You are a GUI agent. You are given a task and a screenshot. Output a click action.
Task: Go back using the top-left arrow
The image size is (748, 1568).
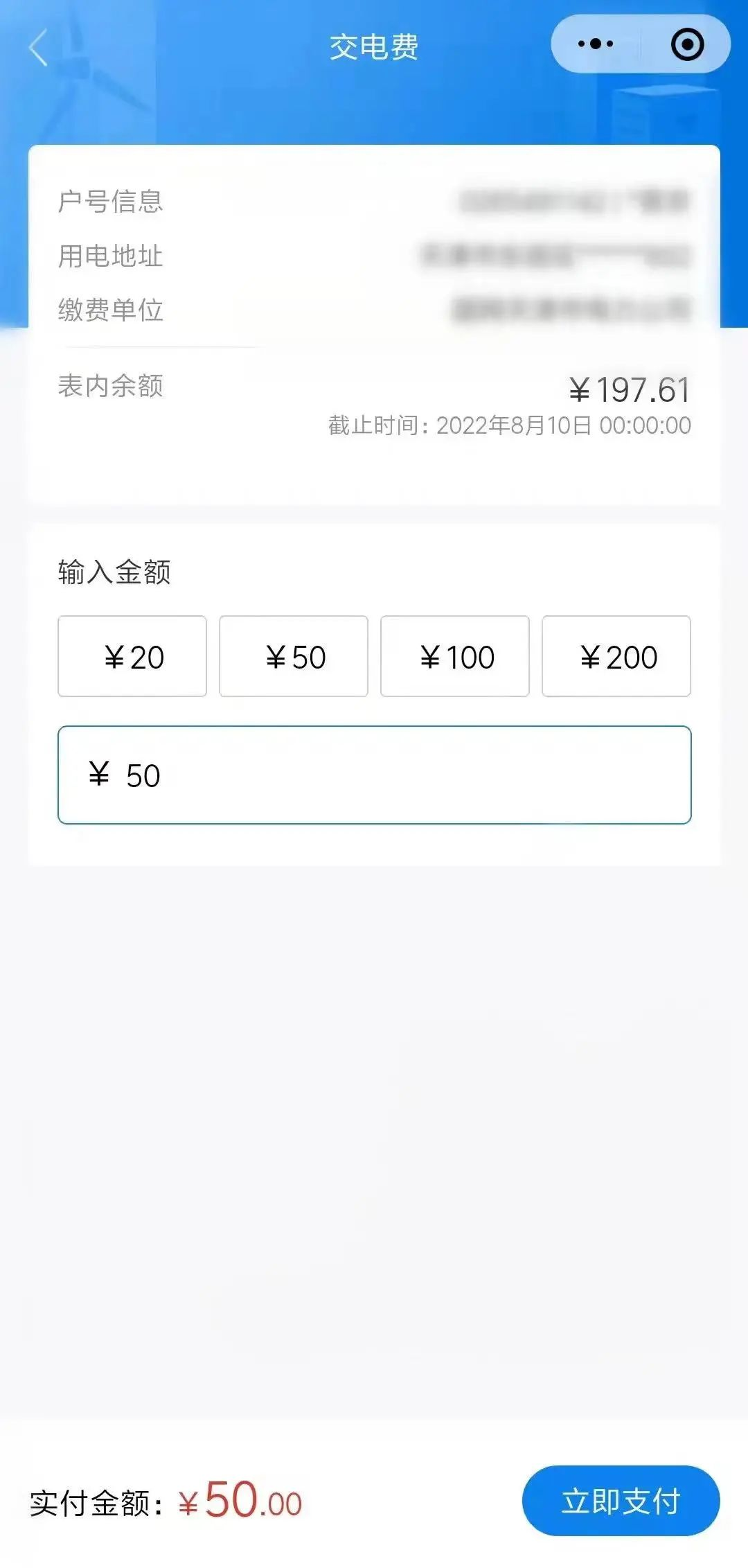pyautogui.click(x=39, y=47)
